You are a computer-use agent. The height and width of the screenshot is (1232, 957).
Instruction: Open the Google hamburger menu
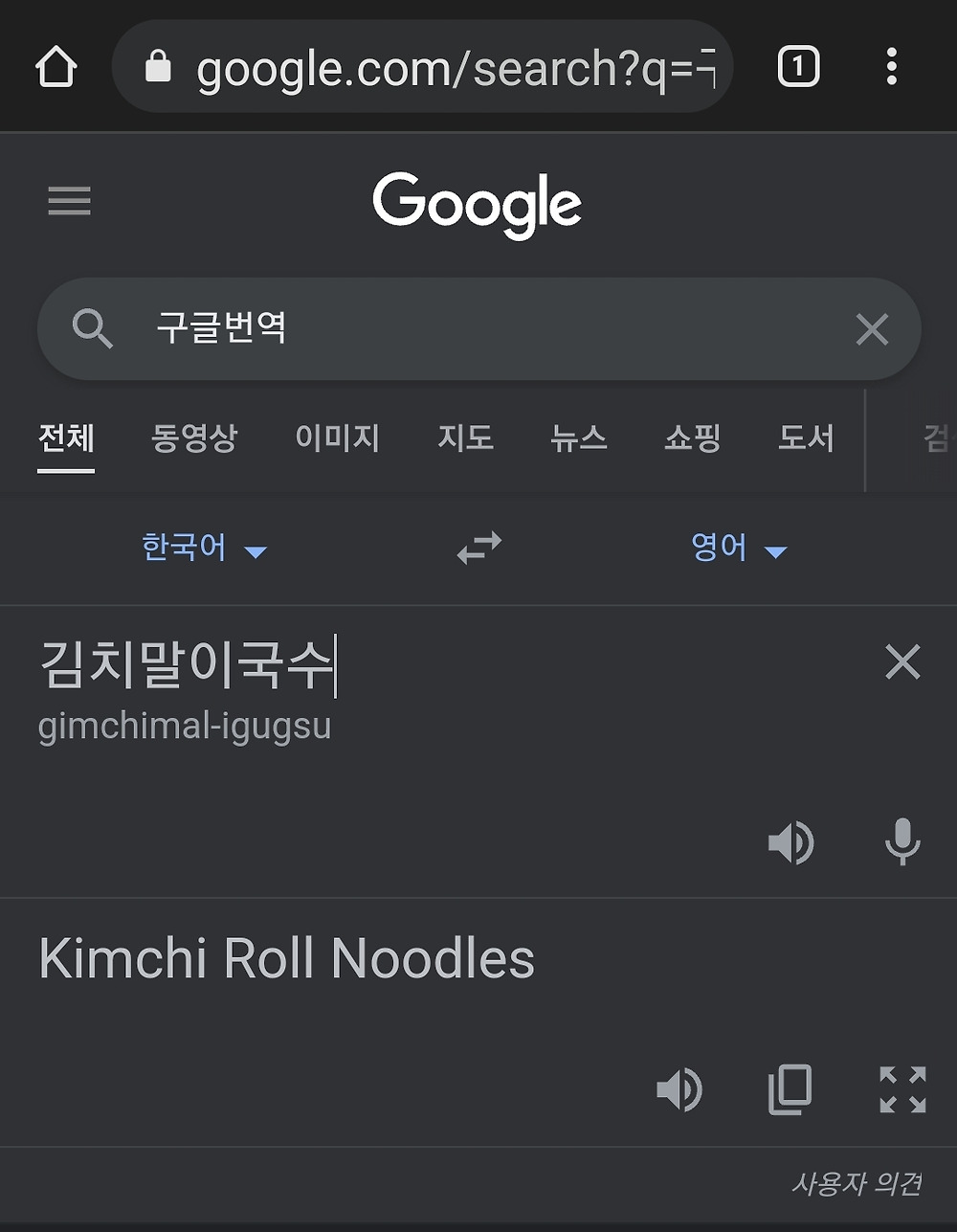(x=69, y=201)
